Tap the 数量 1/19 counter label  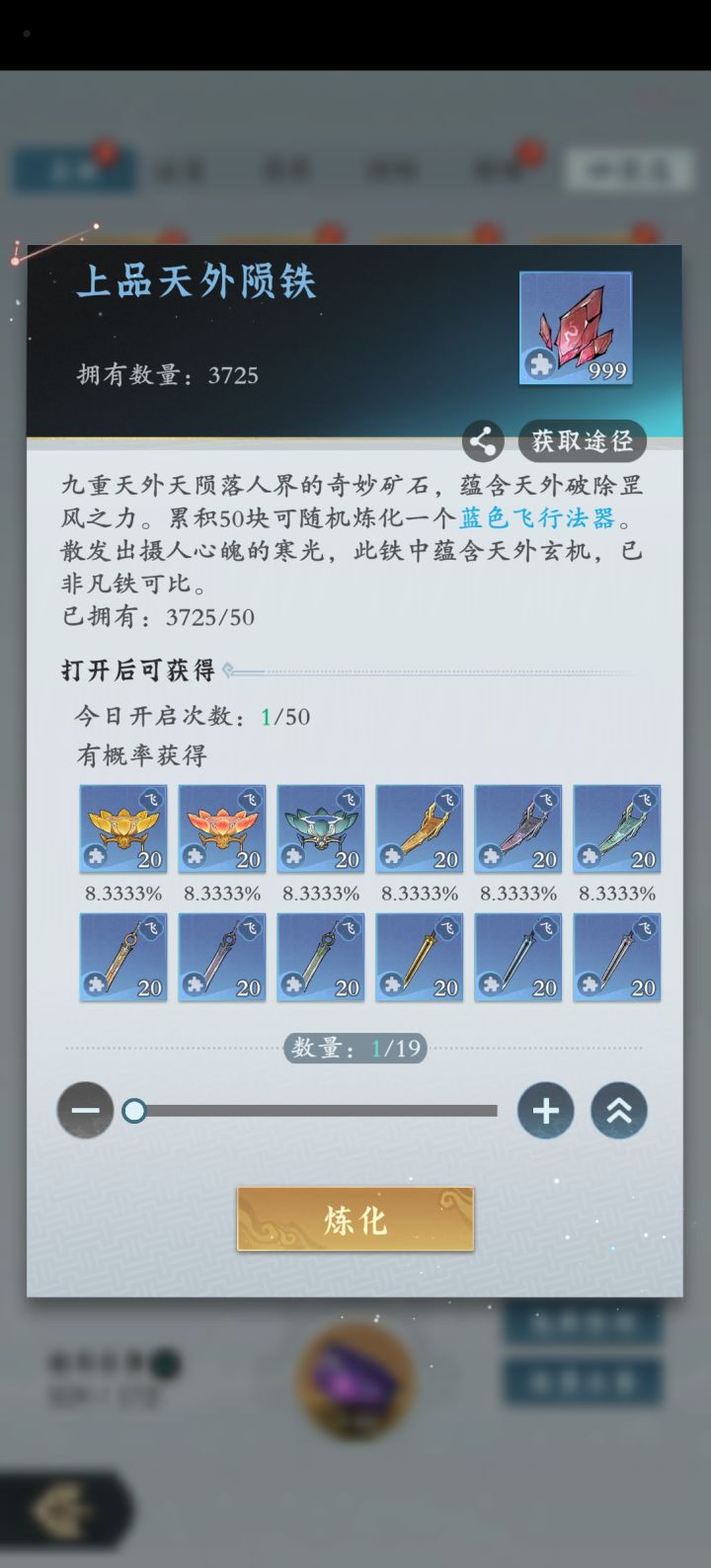354,1048
